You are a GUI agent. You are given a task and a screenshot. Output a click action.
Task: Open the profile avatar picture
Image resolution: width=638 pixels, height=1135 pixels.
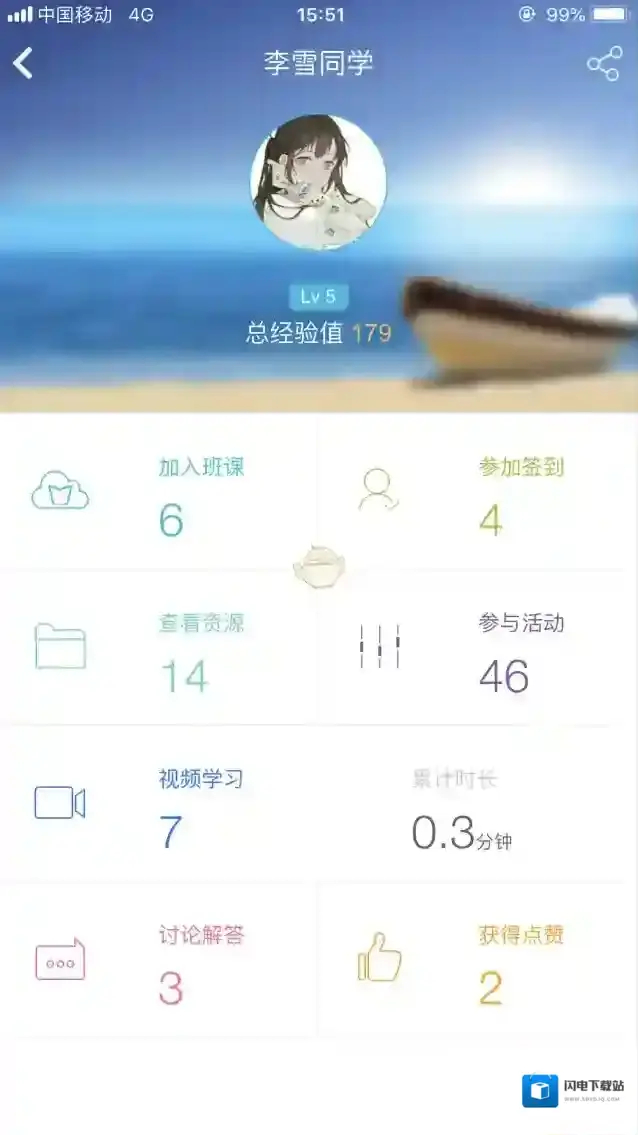tap(318, 182)
